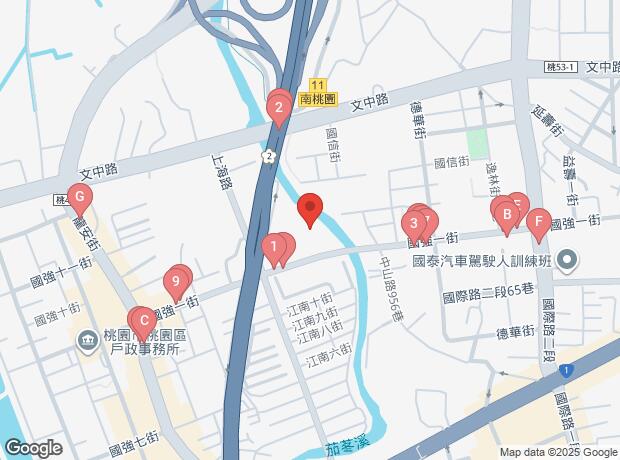Screen dimensions: 620x460
Task: Select map pin number 1
Action: coord(272,246)
